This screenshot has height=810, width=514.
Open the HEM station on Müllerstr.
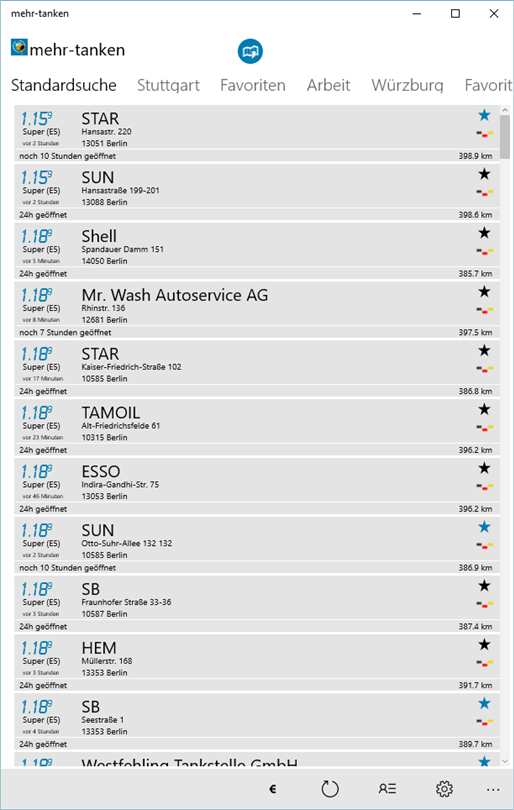257,663
